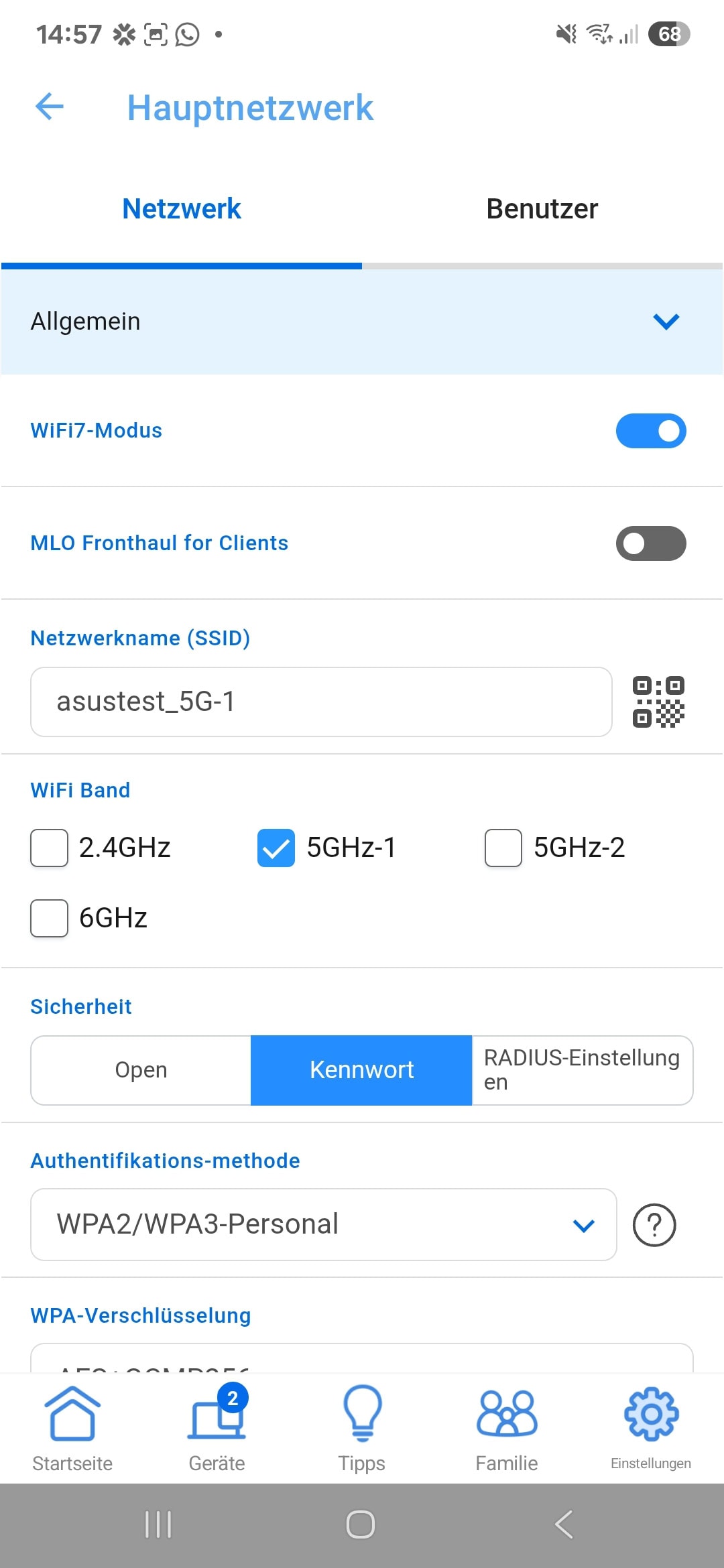Viewport: 724px width, 1568px height.
Task: Open the Tipps tab
Action: click(x=362, y=1428)
